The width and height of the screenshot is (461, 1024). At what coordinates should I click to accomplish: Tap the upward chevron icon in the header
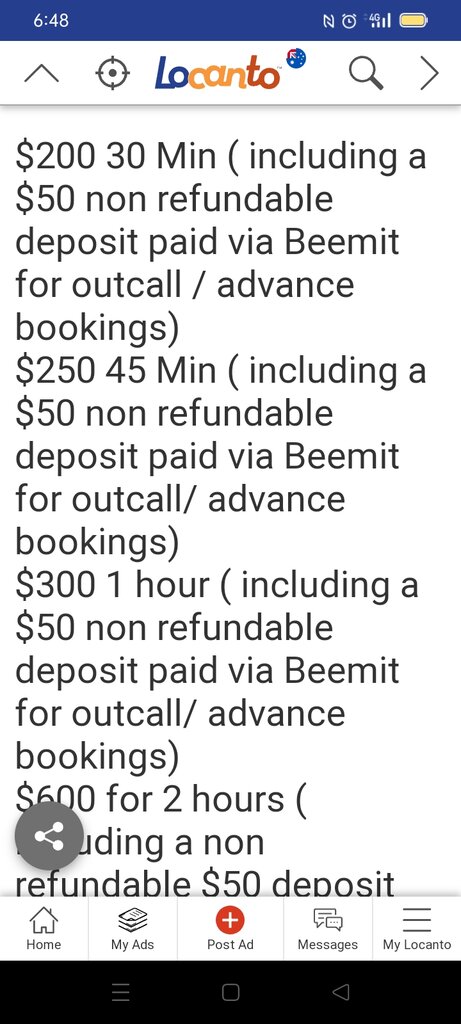click(x=42, y=73)
